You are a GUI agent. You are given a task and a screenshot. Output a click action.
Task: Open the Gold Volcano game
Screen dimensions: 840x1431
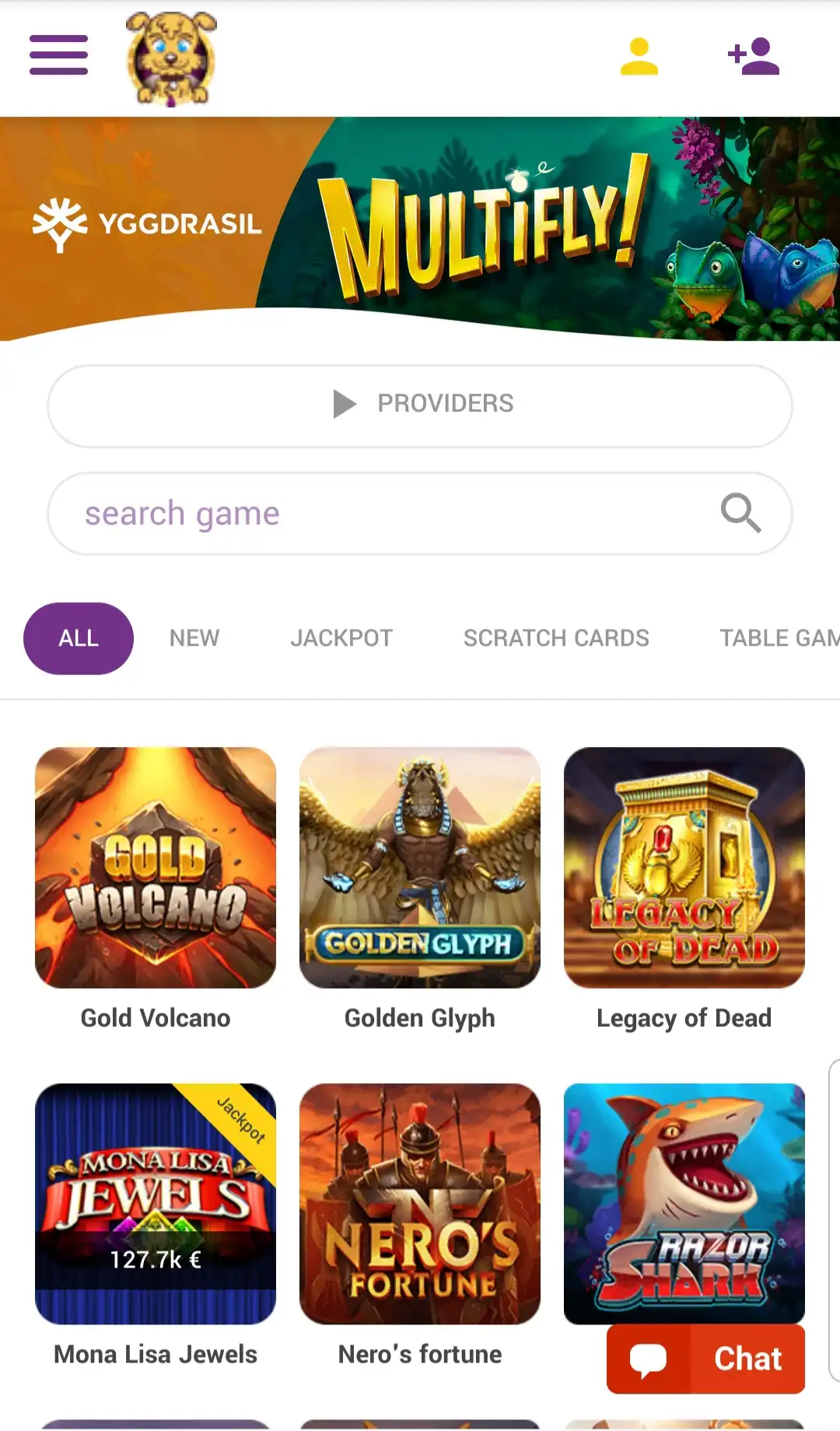tap(156, 868)
